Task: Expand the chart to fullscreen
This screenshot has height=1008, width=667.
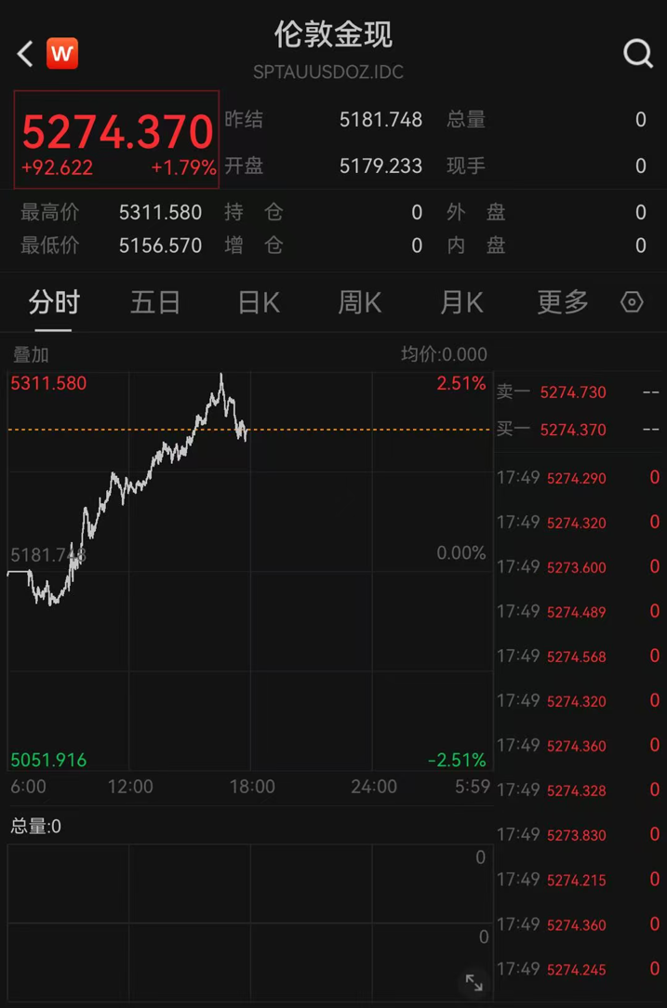Action: click(x=474, y=982)
